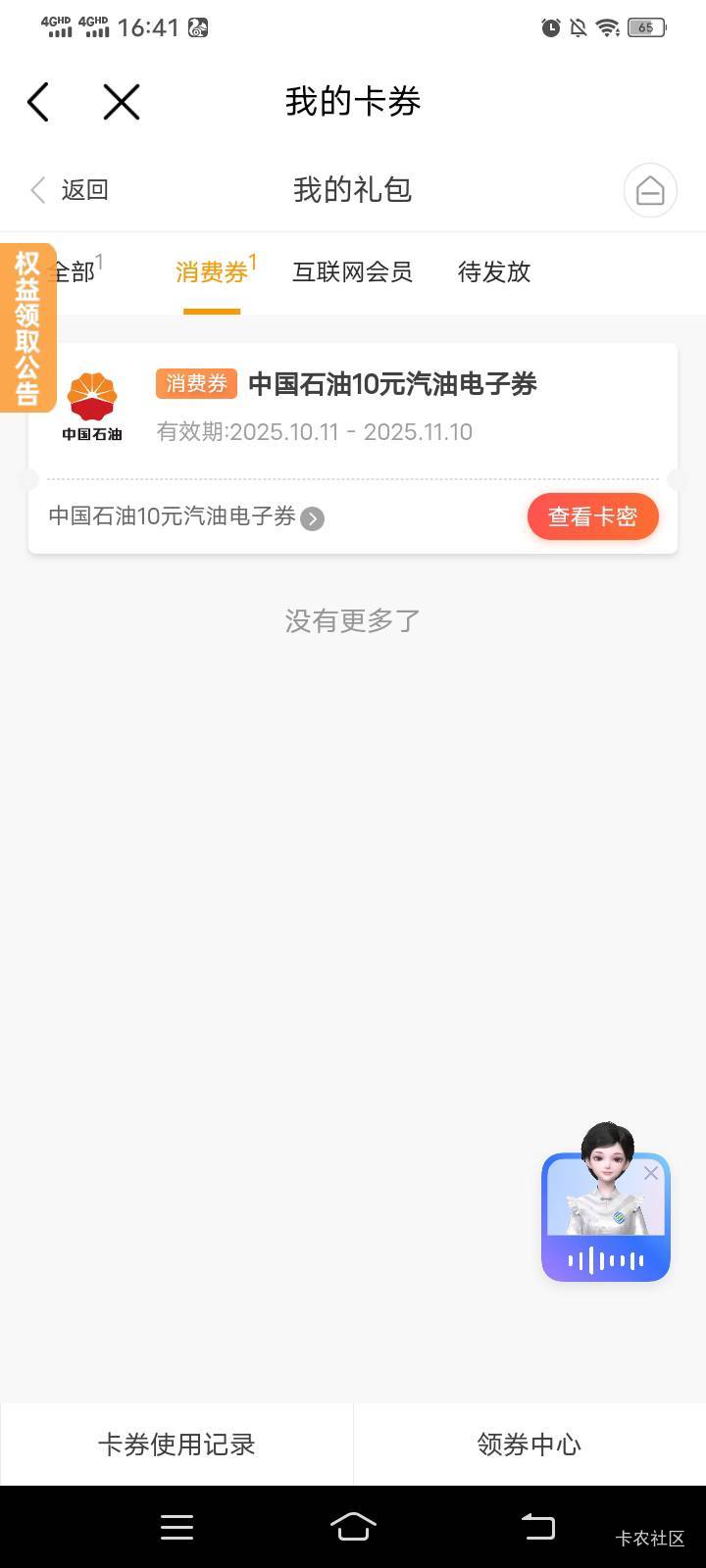Viewport: 706px width, 1568px height.
Task: Tap 查看卡密 to view the card code
Action: tap(592, 516)
